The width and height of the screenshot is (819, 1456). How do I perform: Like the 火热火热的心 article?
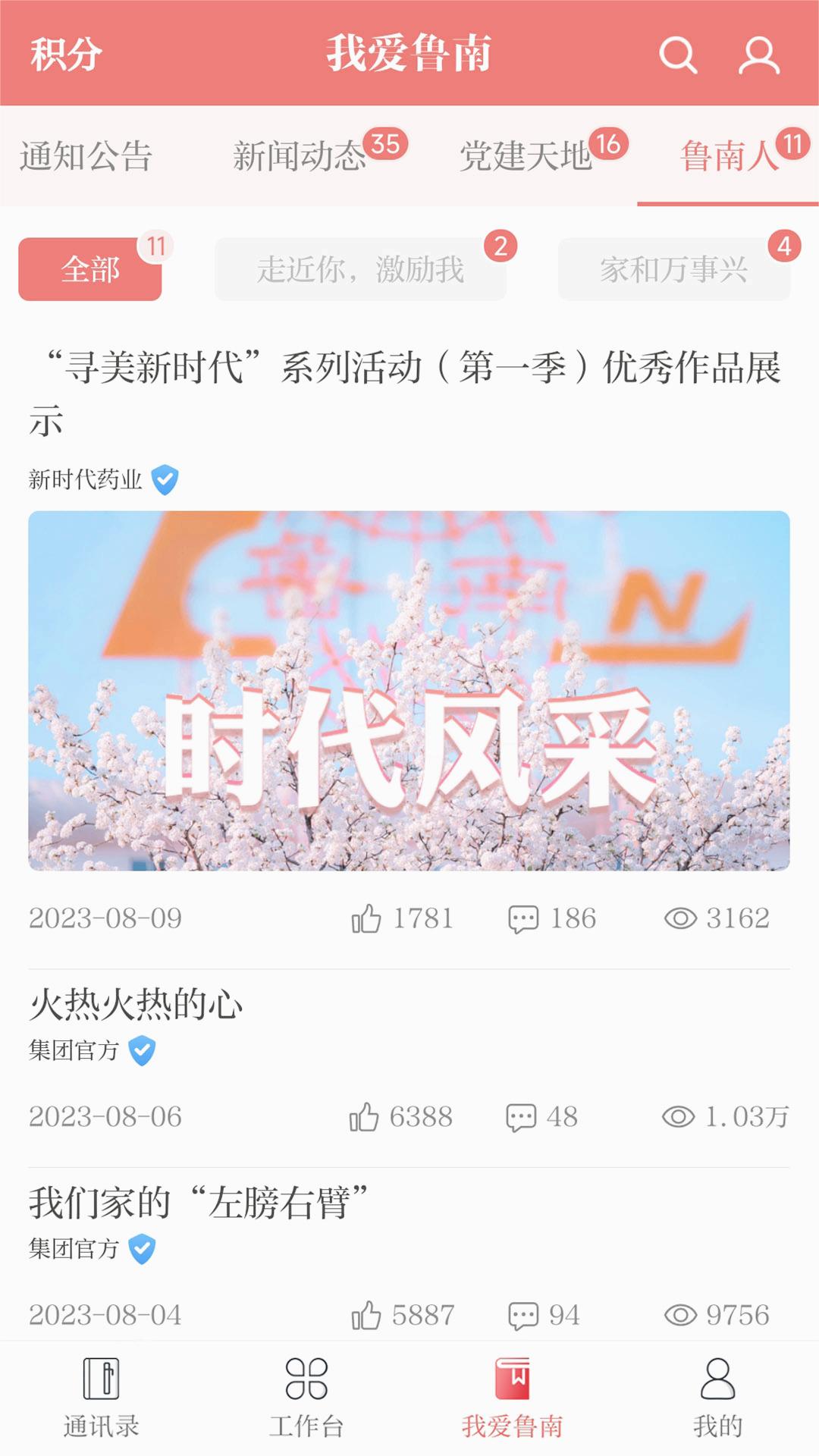[364, 1117]
